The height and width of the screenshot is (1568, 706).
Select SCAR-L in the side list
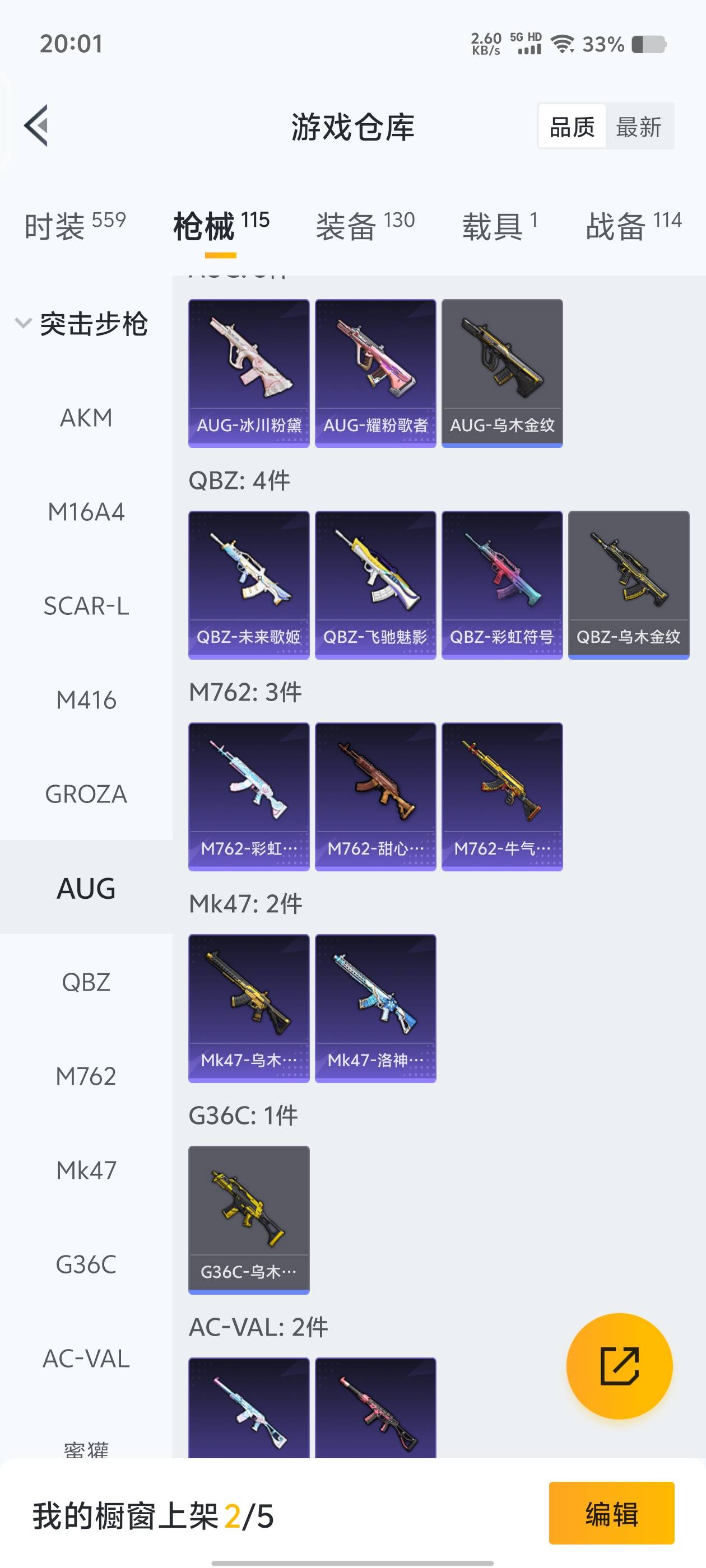86,606
